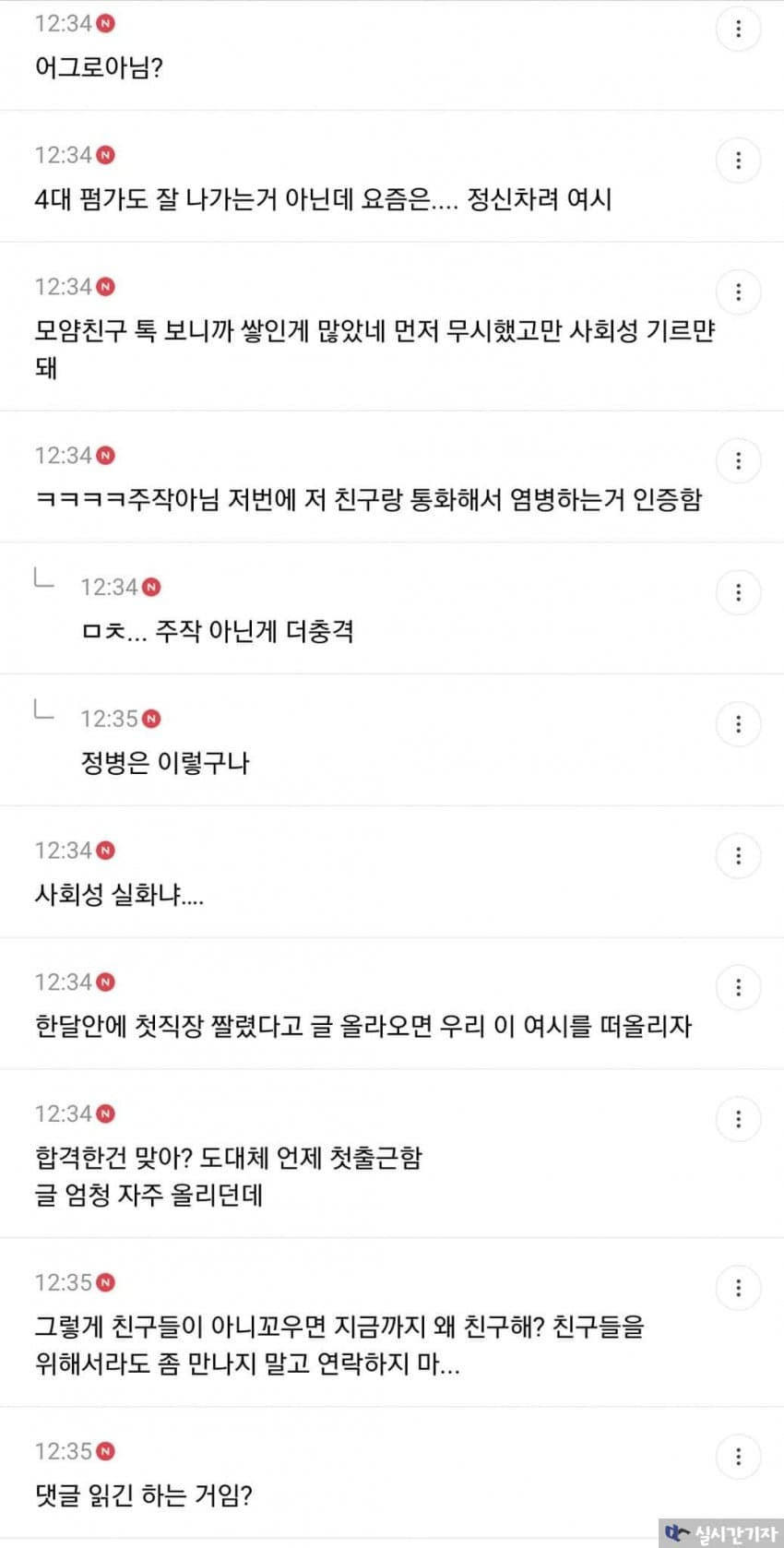Open the menu for the '한달안에 첫직장' comment
Screen dimensions: 784x1548
(x=738, y=988)
